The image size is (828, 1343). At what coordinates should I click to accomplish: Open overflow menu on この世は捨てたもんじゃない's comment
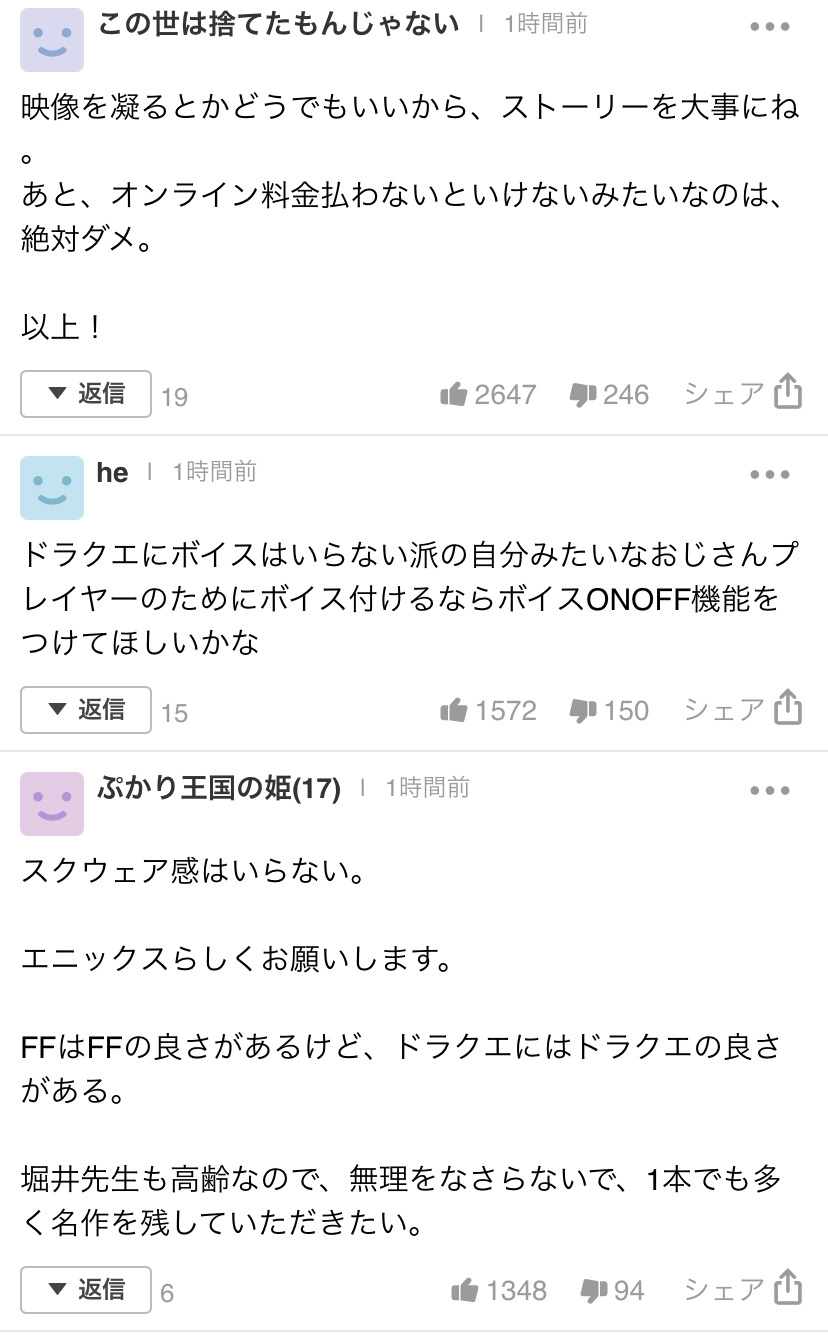770,27
